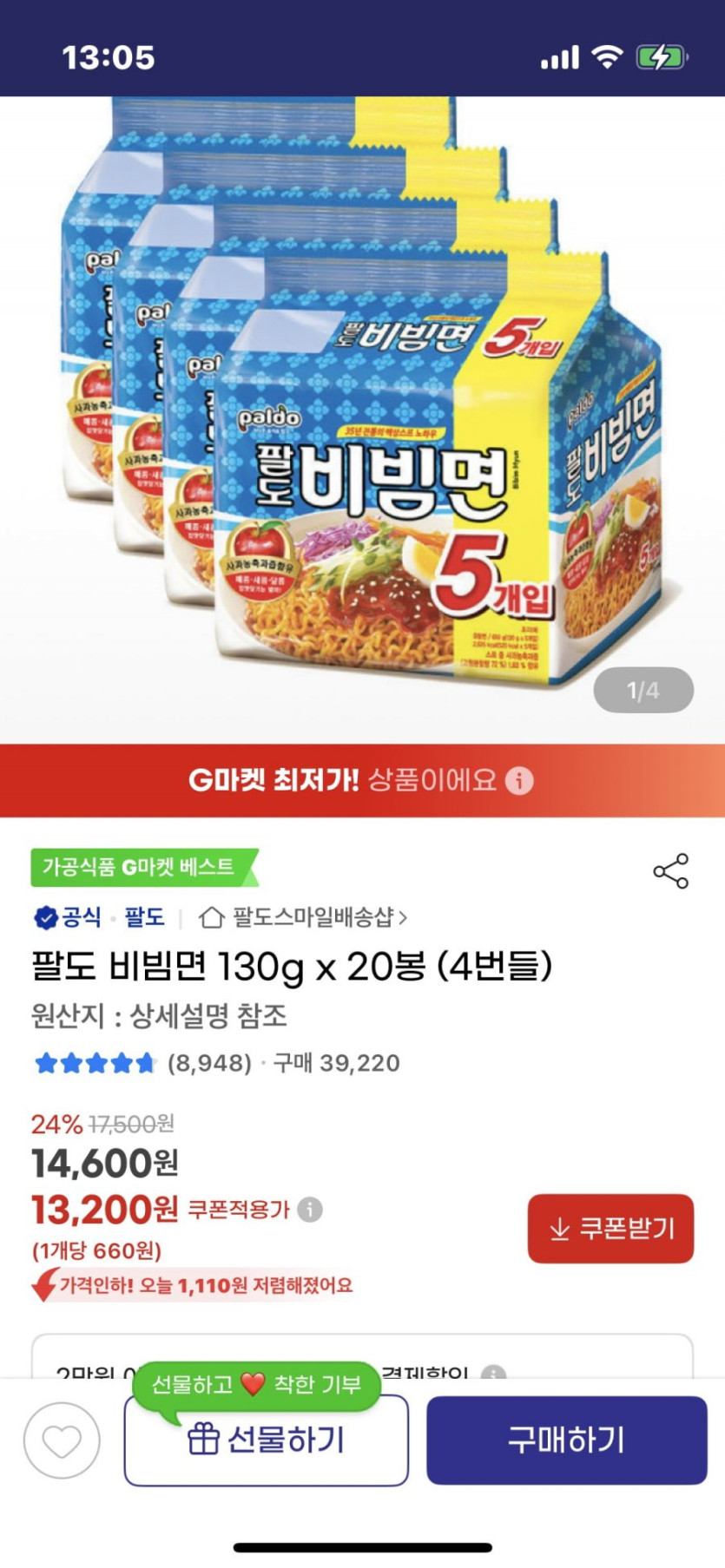
Task: Tap the 쿠폰받기 coupon download button
Action: click(610, 1228)
